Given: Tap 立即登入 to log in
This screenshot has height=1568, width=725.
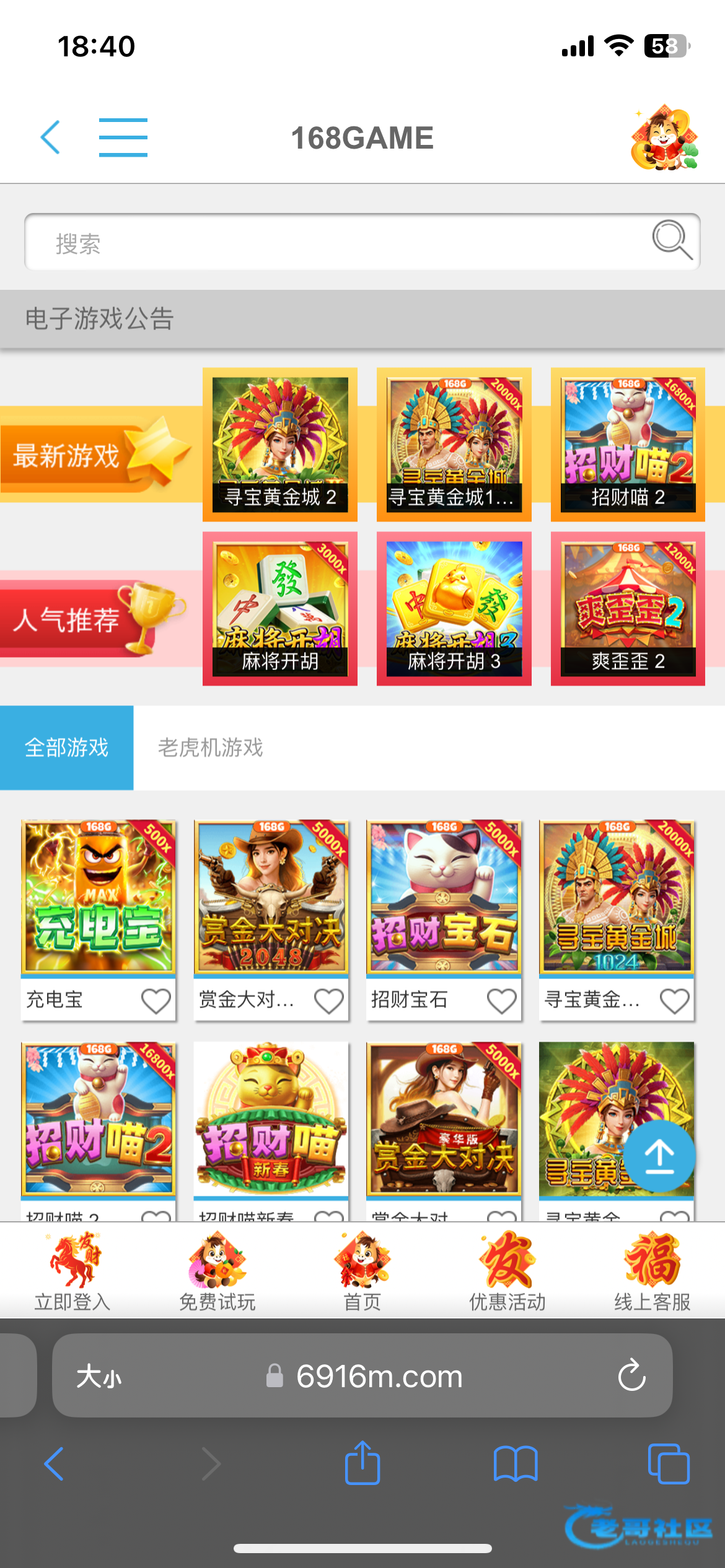Looking at the screenshot, I should (72, 1271).
